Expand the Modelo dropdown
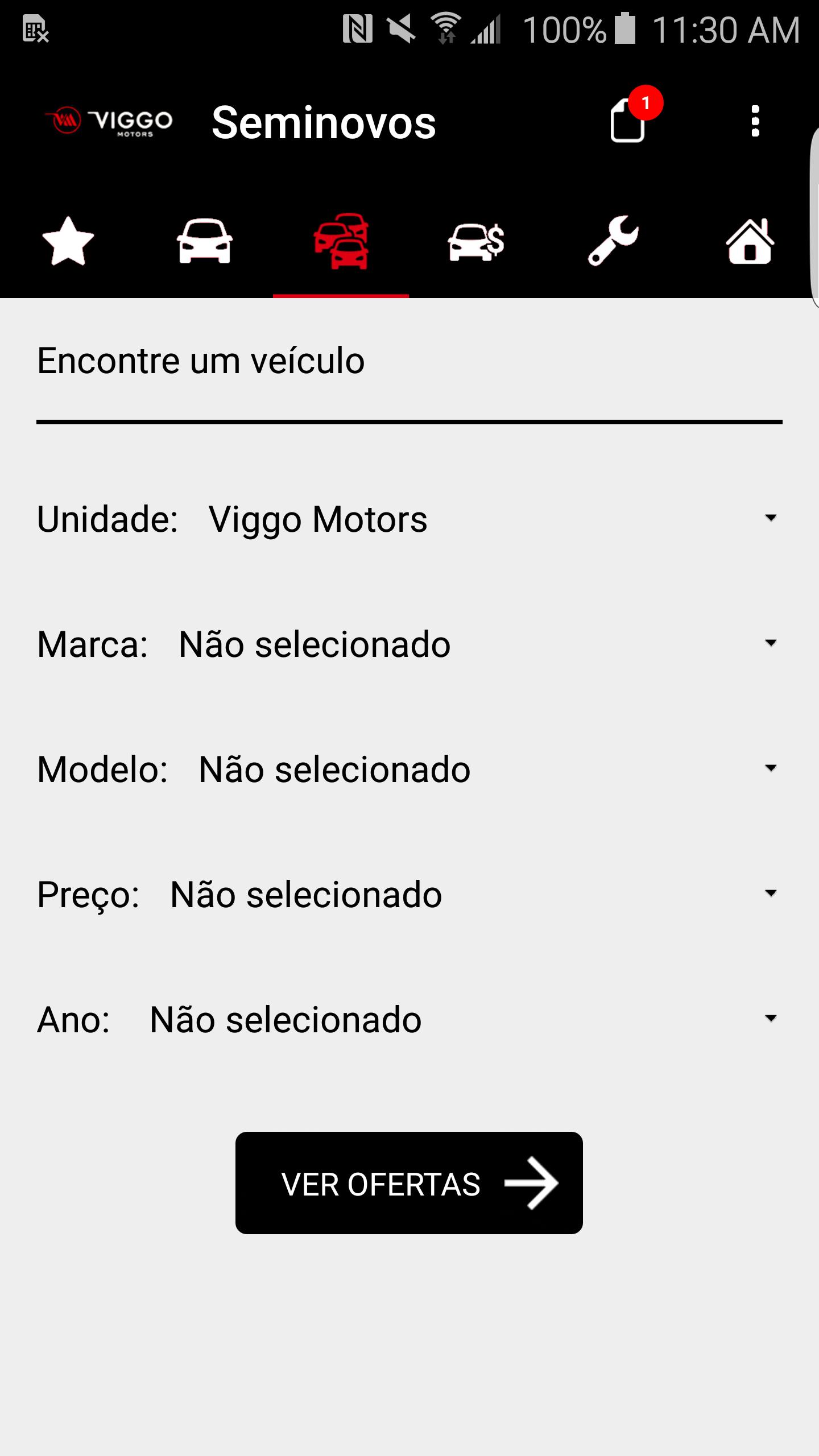Viewport: 819px width, 1456px height. [x=409, y=769]
